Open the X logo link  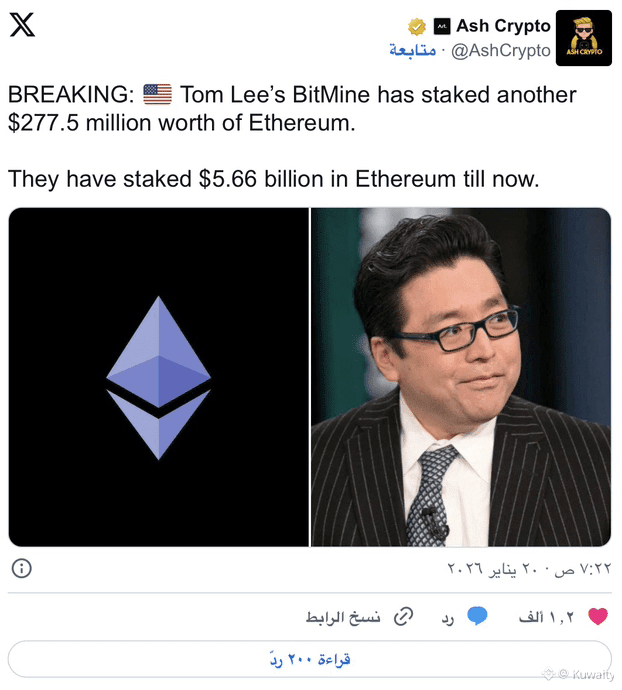22,26
